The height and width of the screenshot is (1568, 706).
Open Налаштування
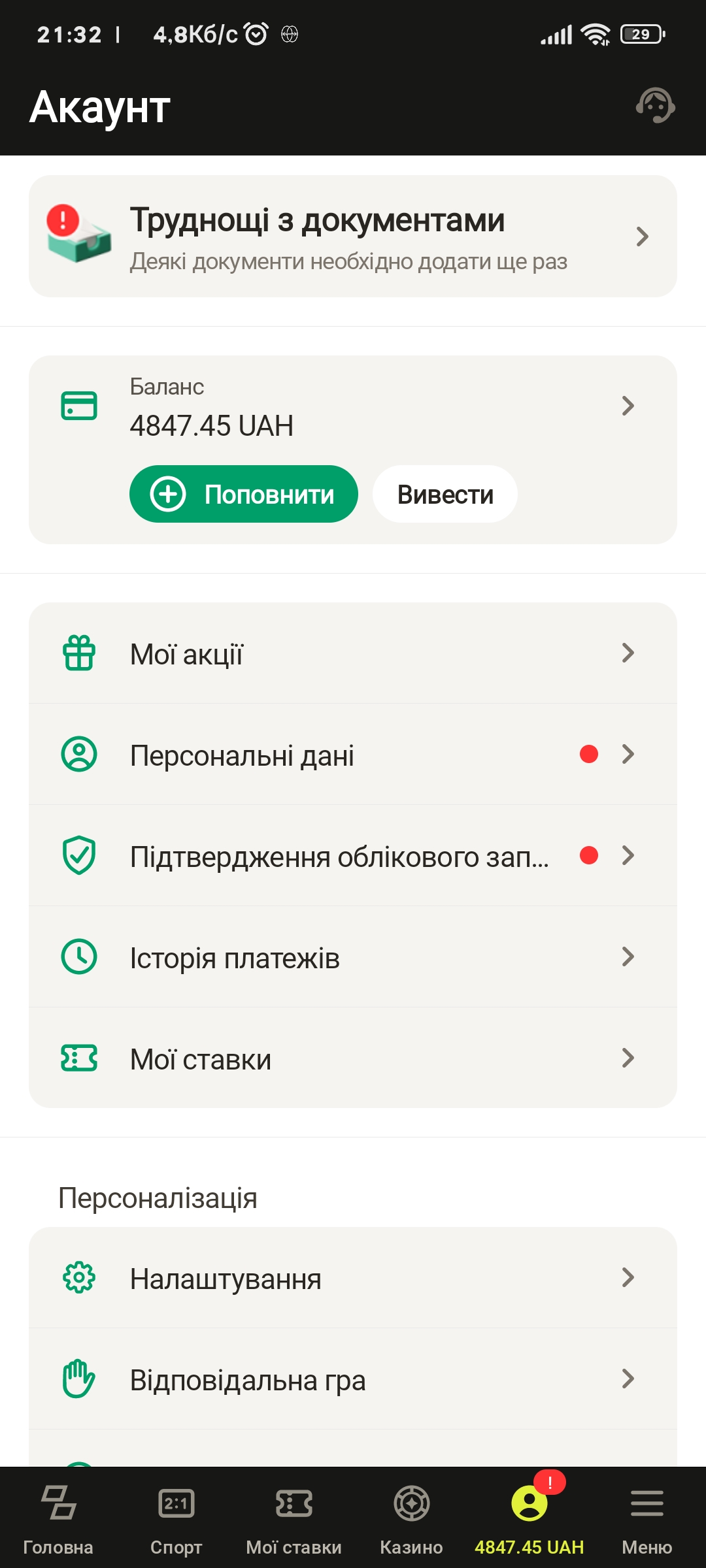click(353, 1278)
